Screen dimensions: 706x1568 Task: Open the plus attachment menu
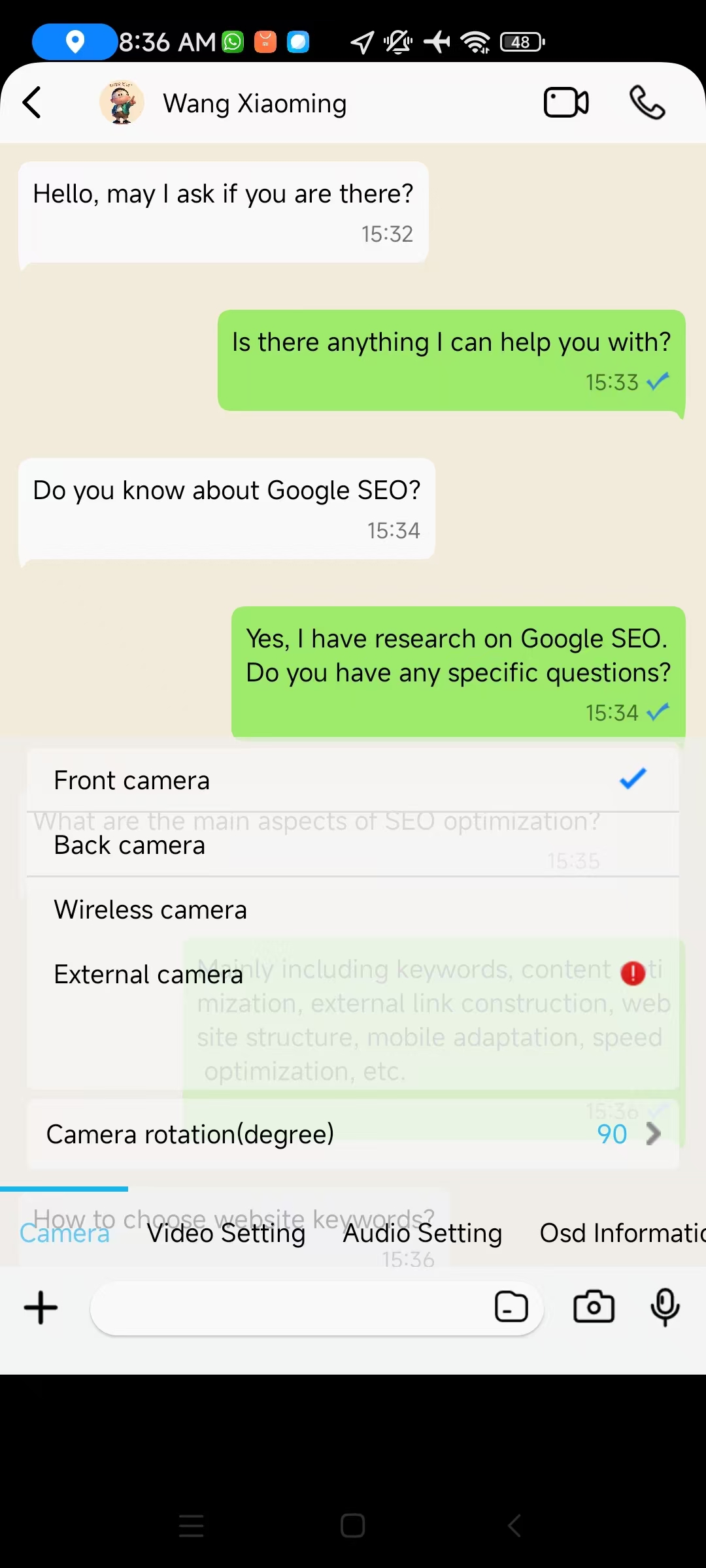[x=41, y=1308]
